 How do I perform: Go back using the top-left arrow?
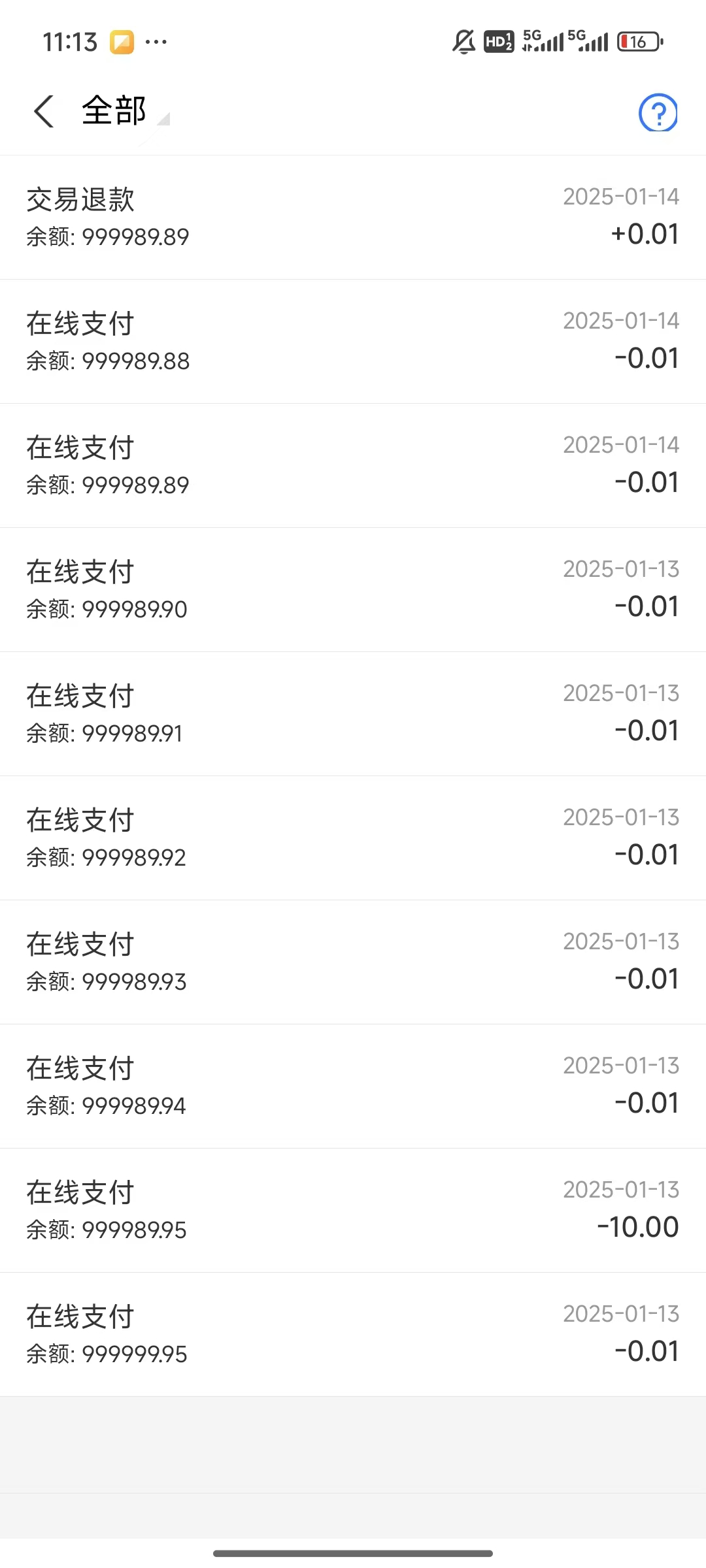(x=44, y=111)
